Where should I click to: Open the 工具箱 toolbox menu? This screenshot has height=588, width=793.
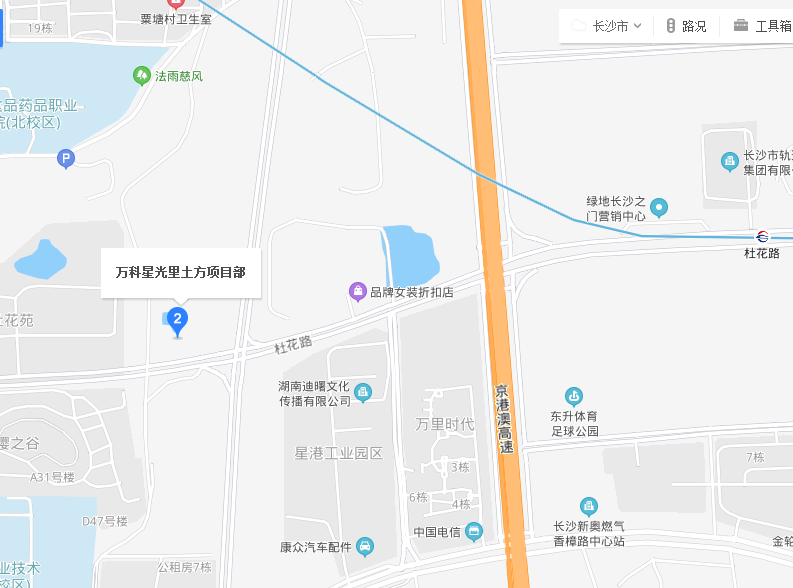tap(762, 26)
